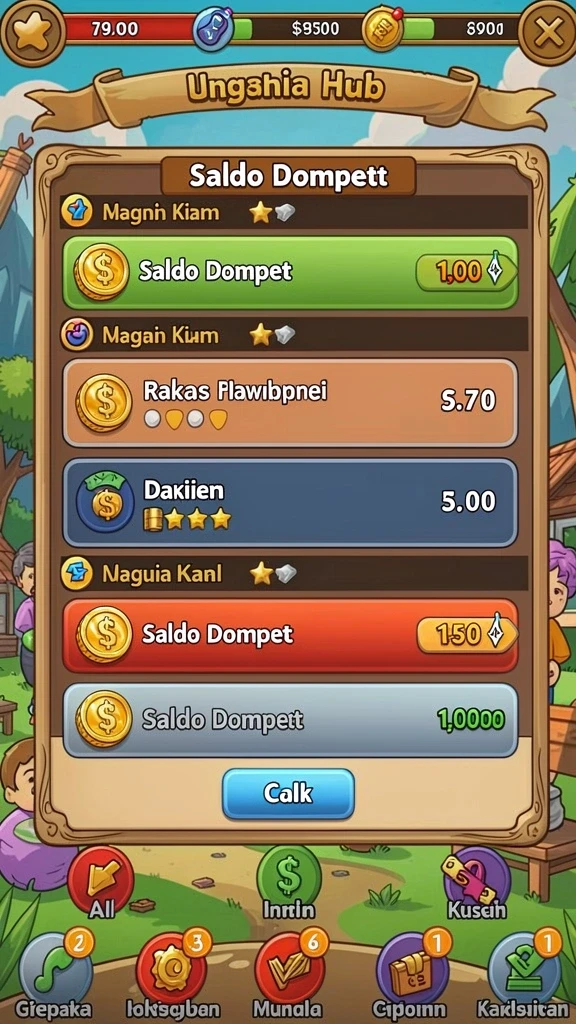Close the Ungshia Hub screen
576x1024 pixels.
point(547,31)
